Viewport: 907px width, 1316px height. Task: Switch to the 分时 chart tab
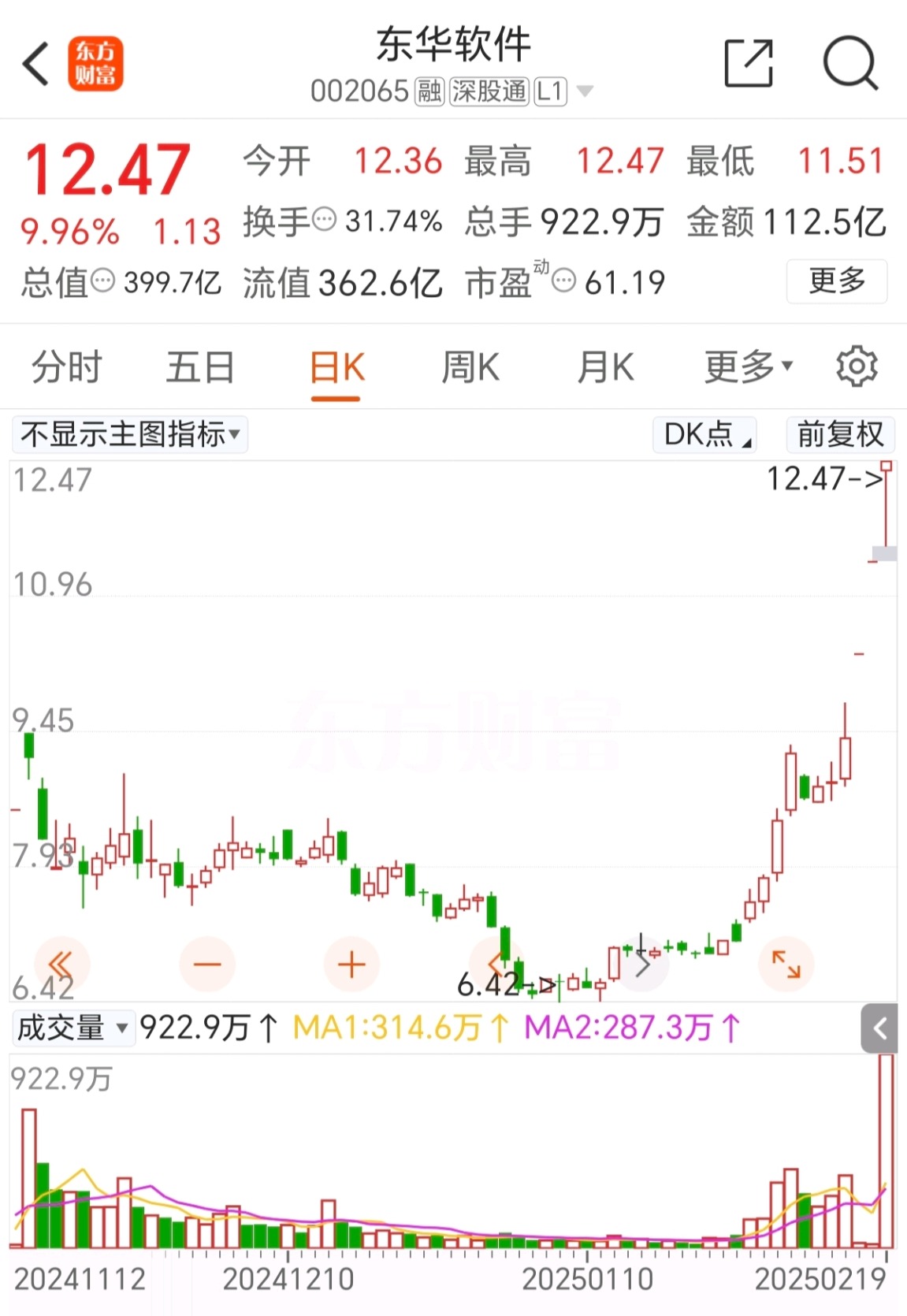click(x=67, y=367)
